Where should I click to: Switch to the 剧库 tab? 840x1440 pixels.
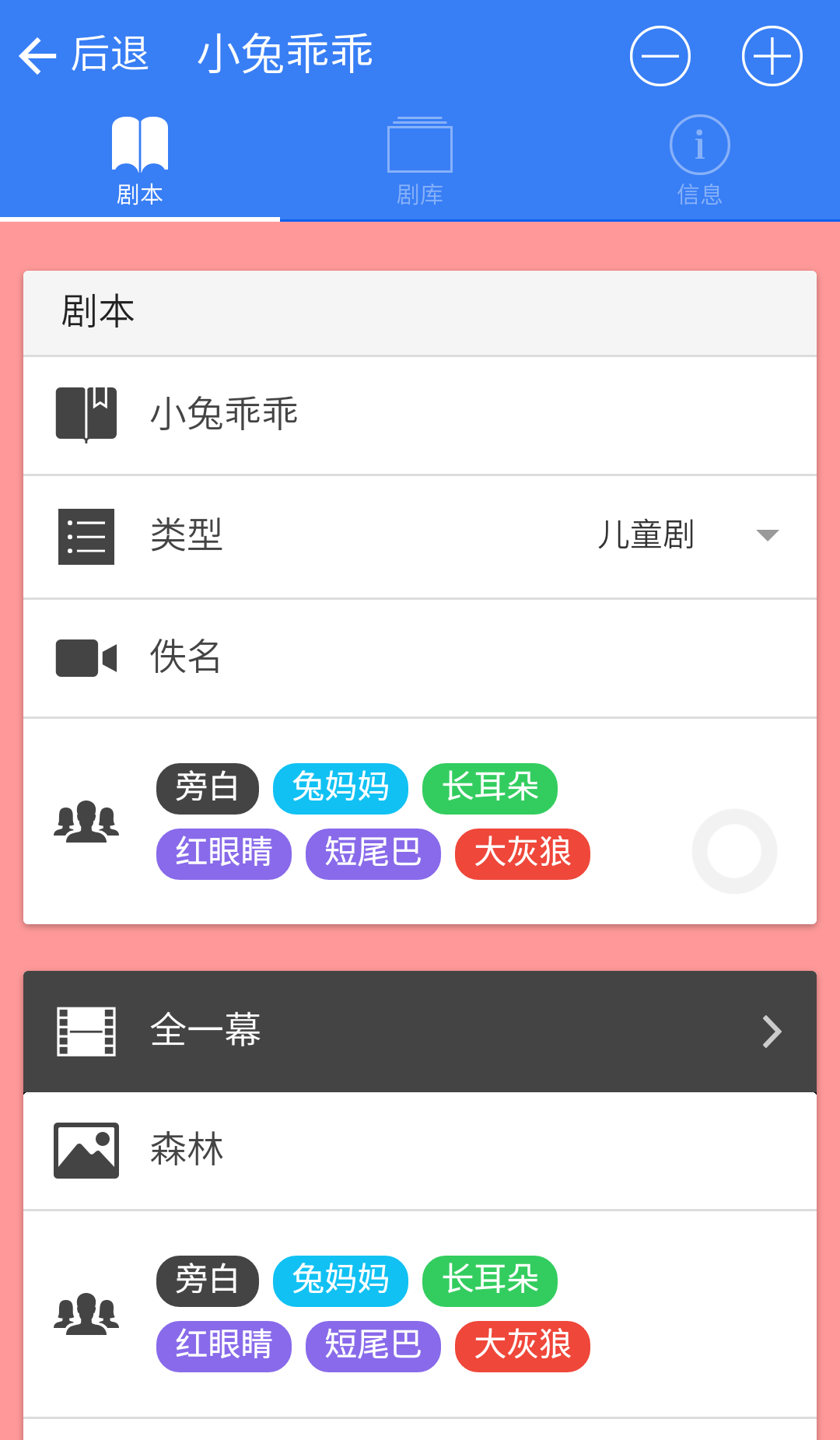click(x=419, y=159)
